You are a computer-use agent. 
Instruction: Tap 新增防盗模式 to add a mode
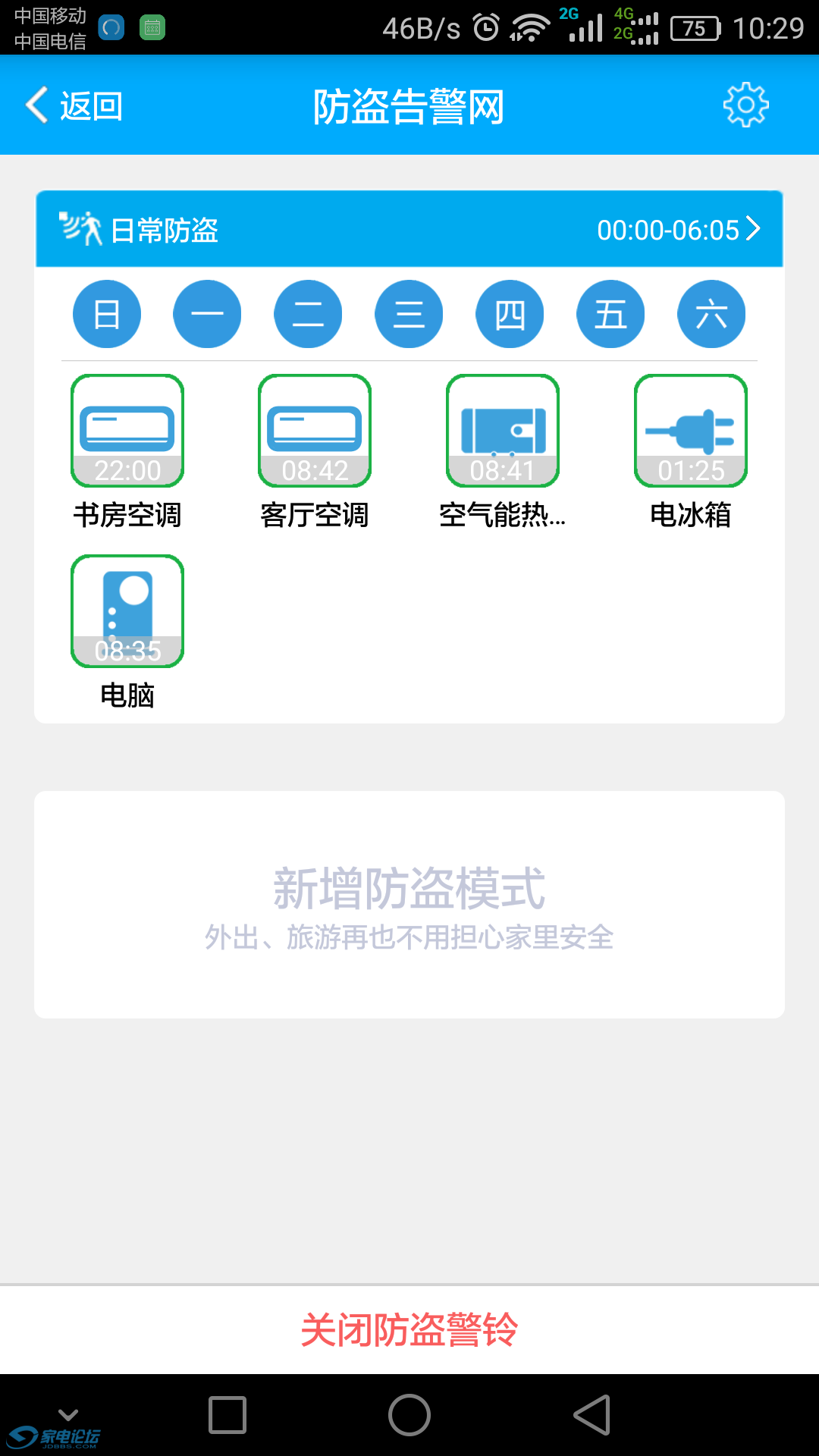409,895
